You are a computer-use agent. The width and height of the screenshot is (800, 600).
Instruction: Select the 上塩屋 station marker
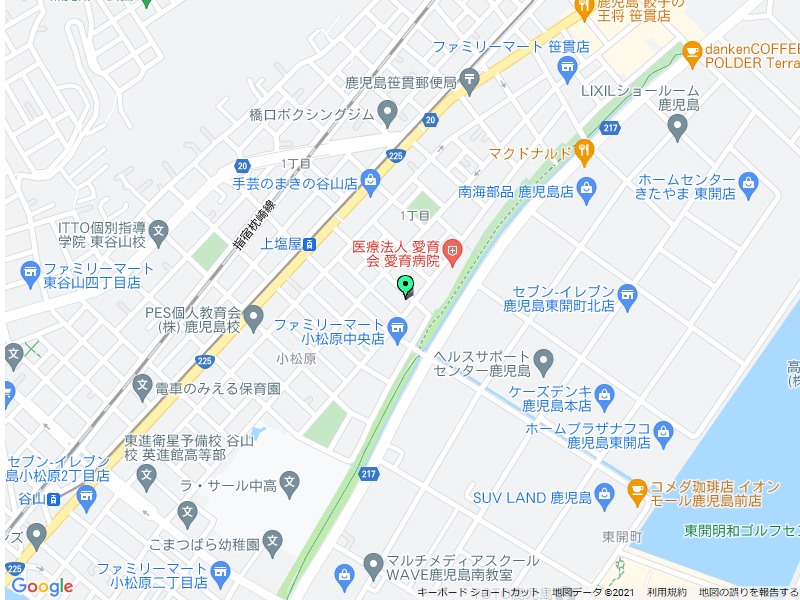click(x=311, y=243)
